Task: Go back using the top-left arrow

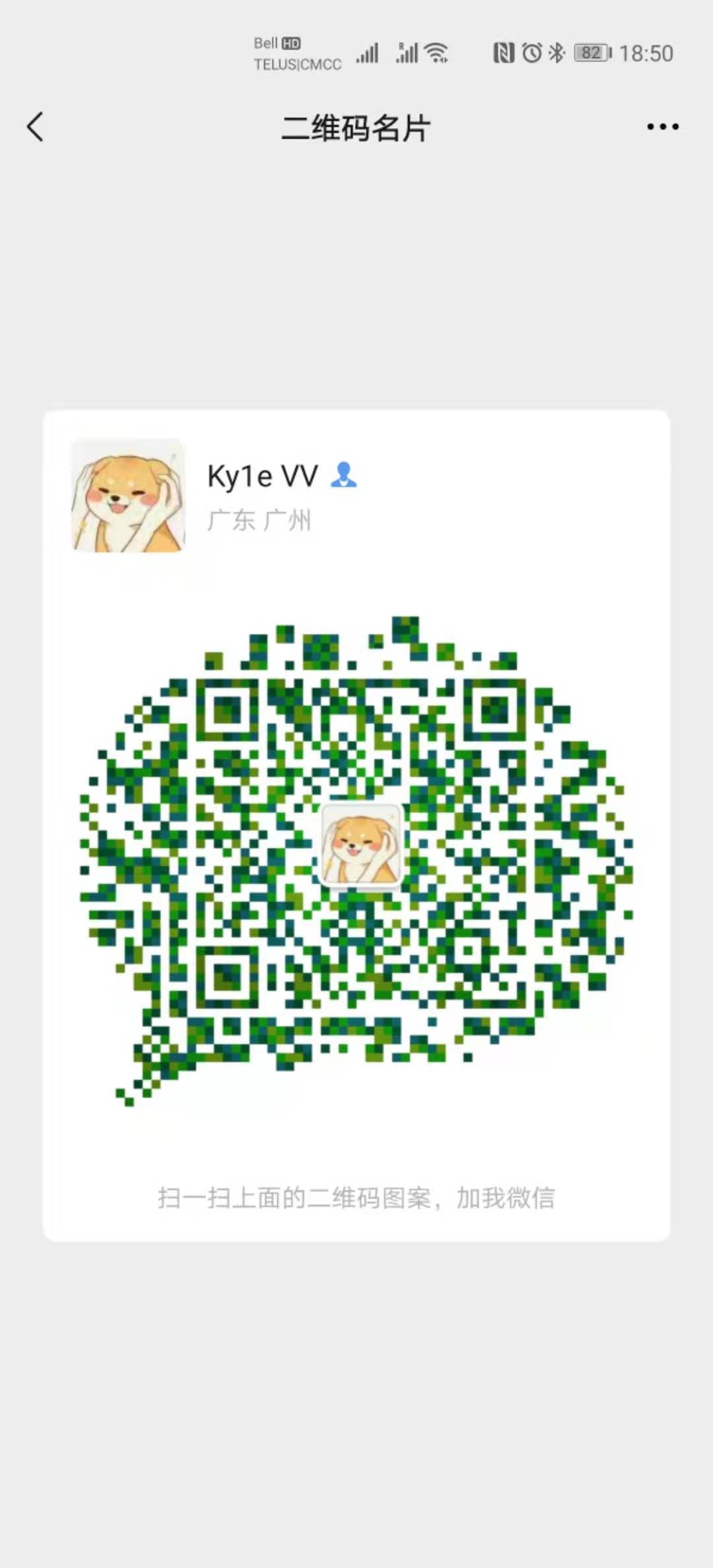Action: 36,127
